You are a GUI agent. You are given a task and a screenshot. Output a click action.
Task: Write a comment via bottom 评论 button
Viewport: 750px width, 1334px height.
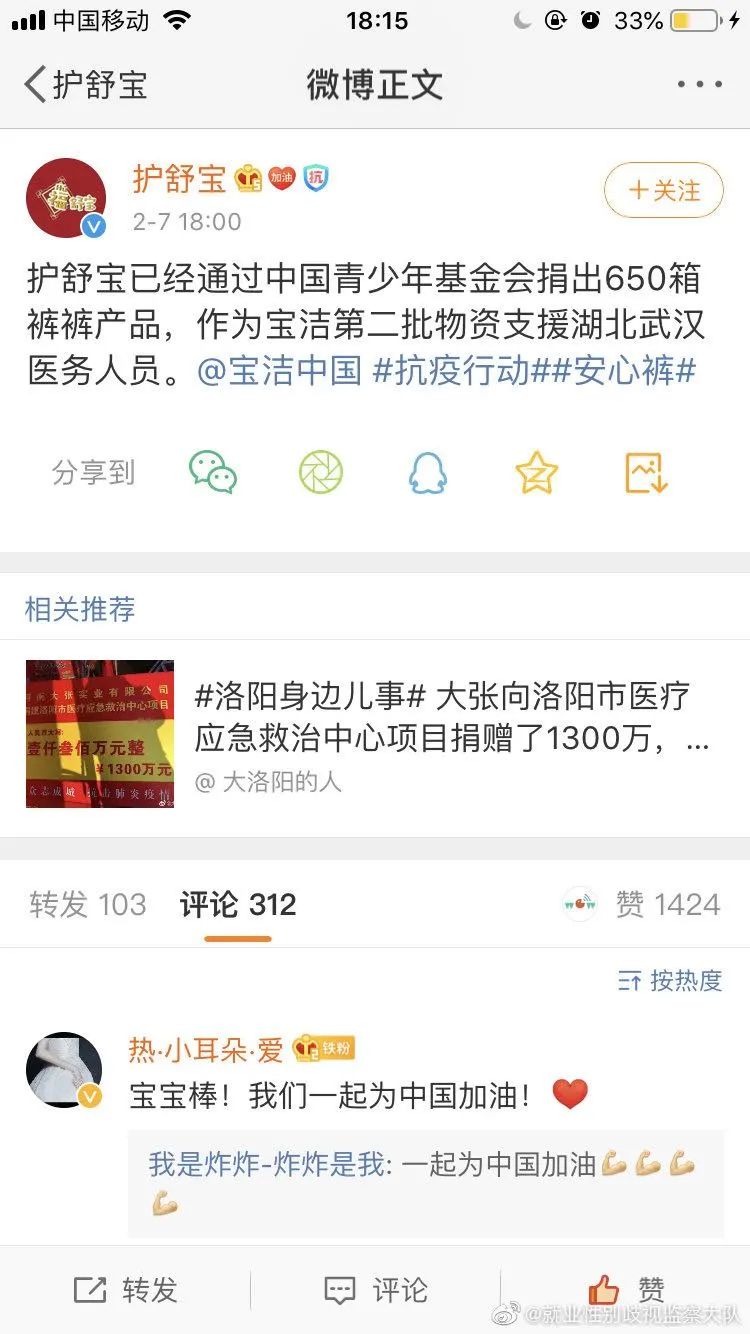pos(376,1290)
